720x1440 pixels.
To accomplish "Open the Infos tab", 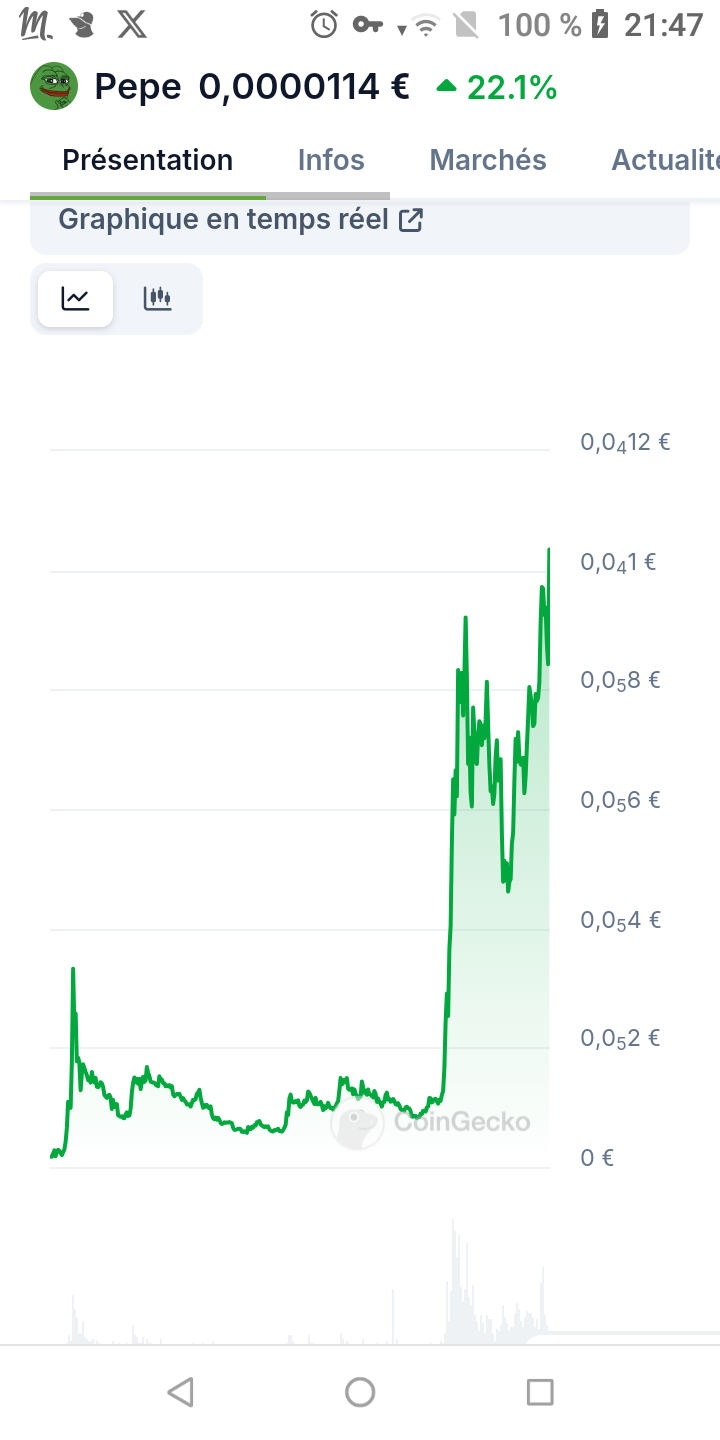I will [331, 160].
